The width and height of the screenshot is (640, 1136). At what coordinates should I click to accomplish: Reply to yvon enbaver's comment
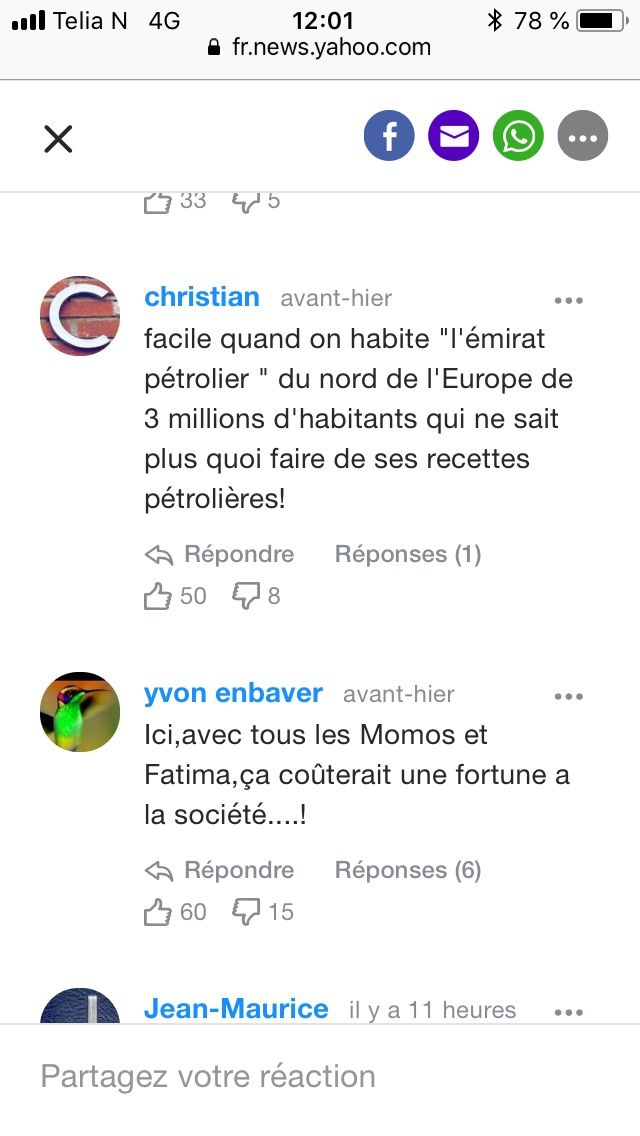220,870
